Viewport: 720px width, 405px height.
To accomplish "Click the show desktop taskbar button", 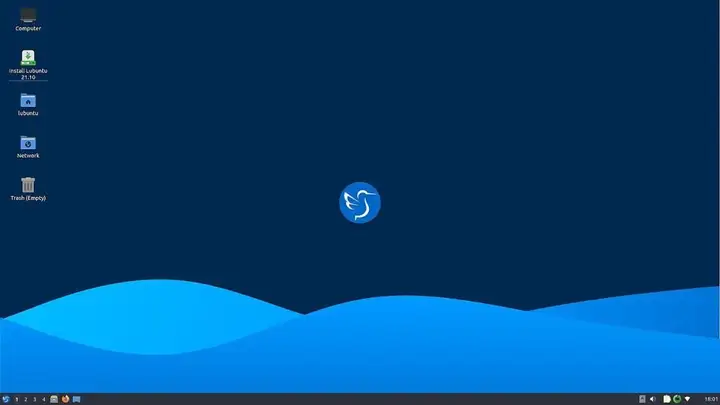I will coord(76,399).
